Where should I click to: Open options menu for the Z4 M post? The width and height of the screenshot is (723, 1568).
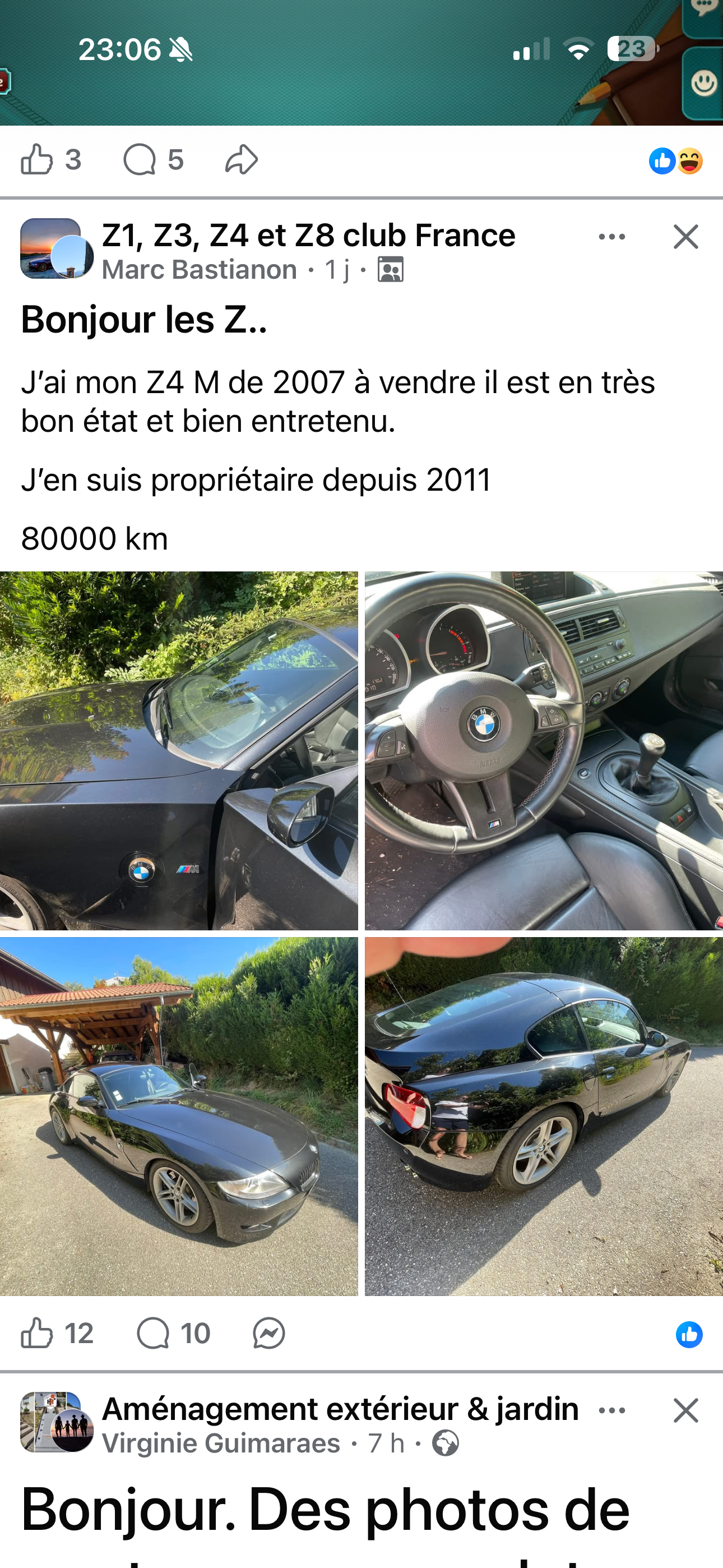[611, 237]
